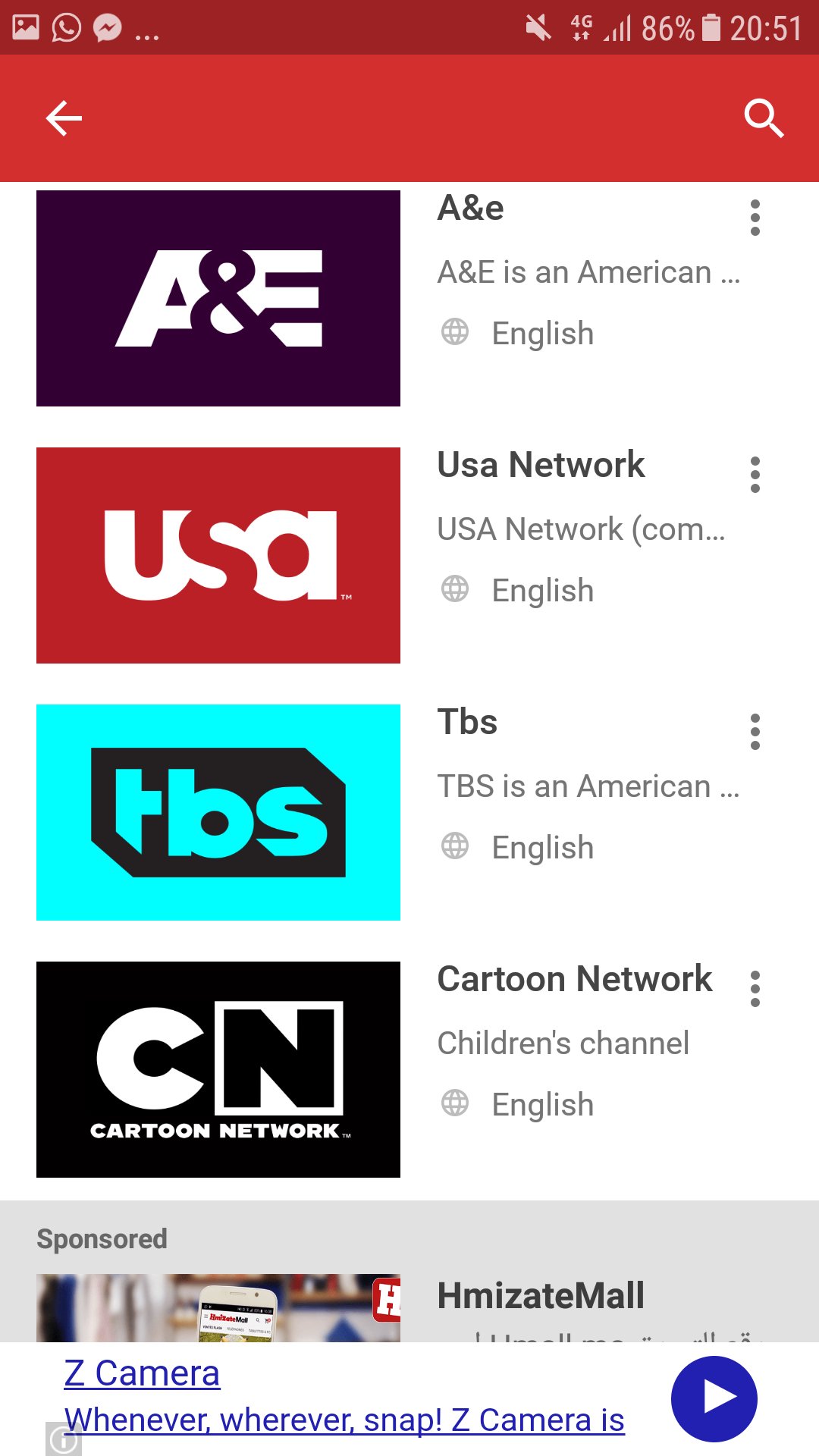The image size is (819, 1456).
Task: Tap the globe icon beside Usa Network's English label
Action: (x=456, y=589)
